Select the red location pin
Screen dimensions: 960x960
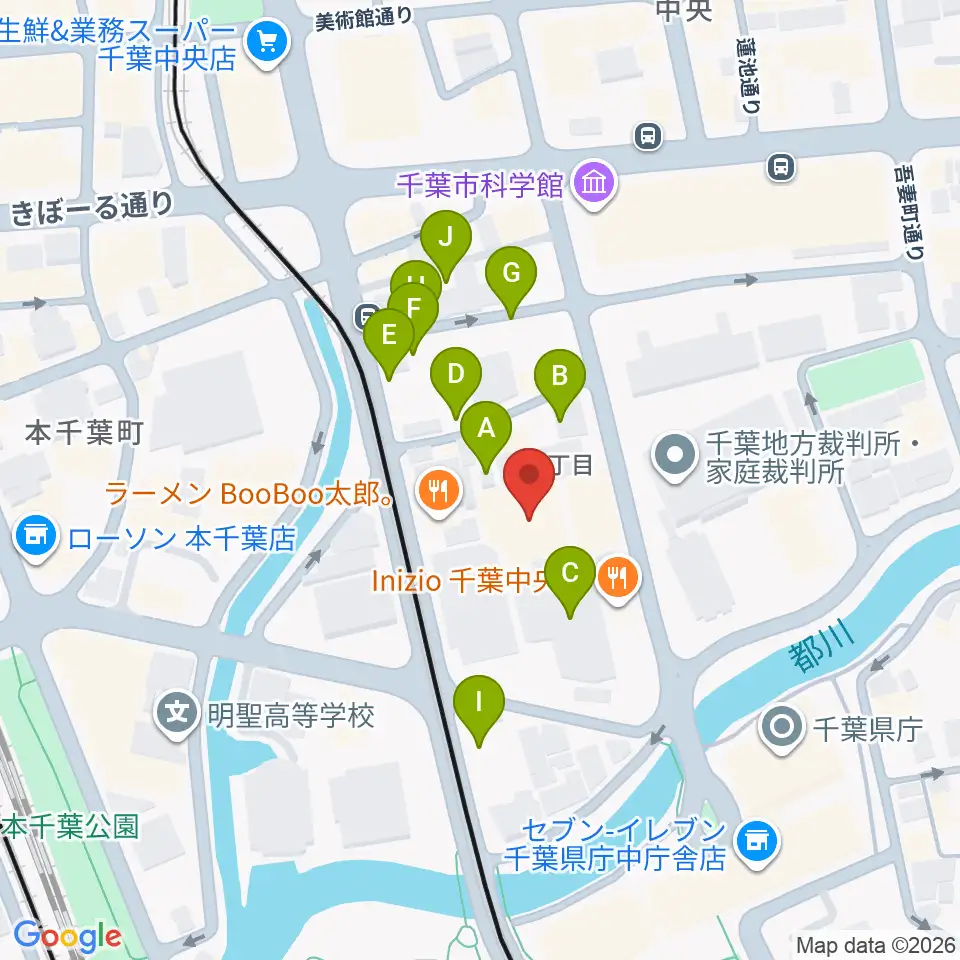[x=528, y=478]
